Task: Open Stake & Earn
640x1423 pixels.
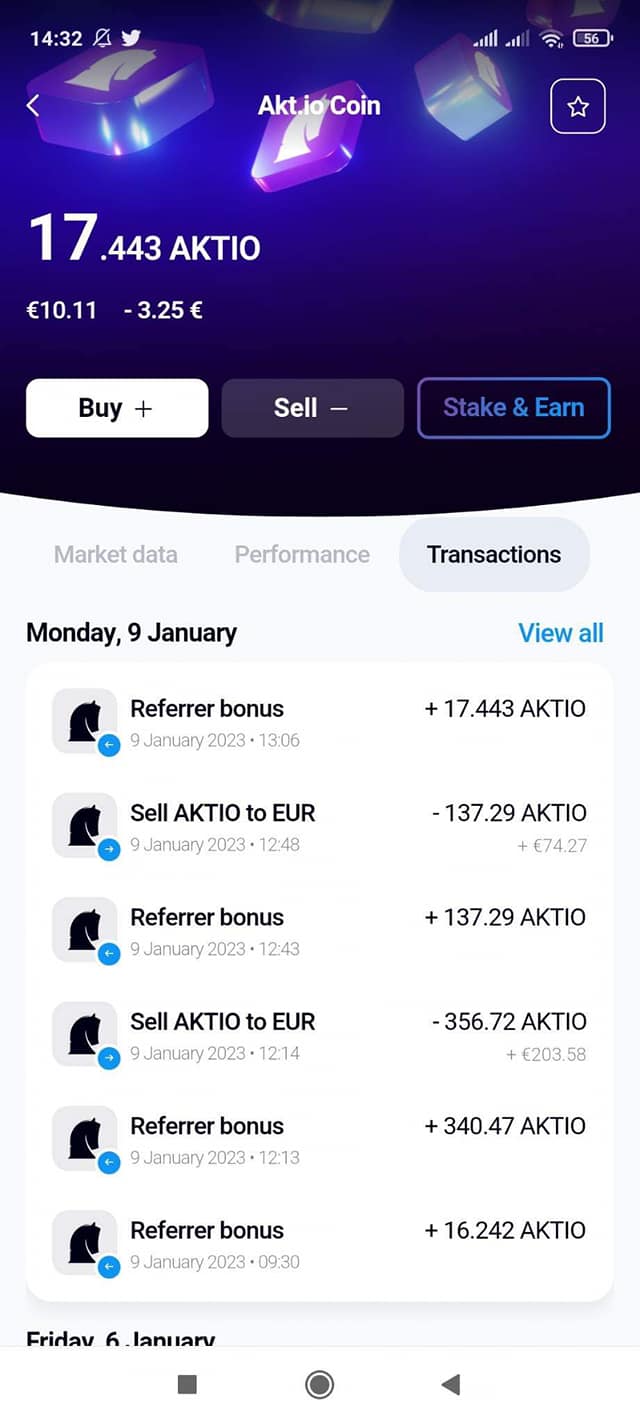Action: (x=513, y=408)
